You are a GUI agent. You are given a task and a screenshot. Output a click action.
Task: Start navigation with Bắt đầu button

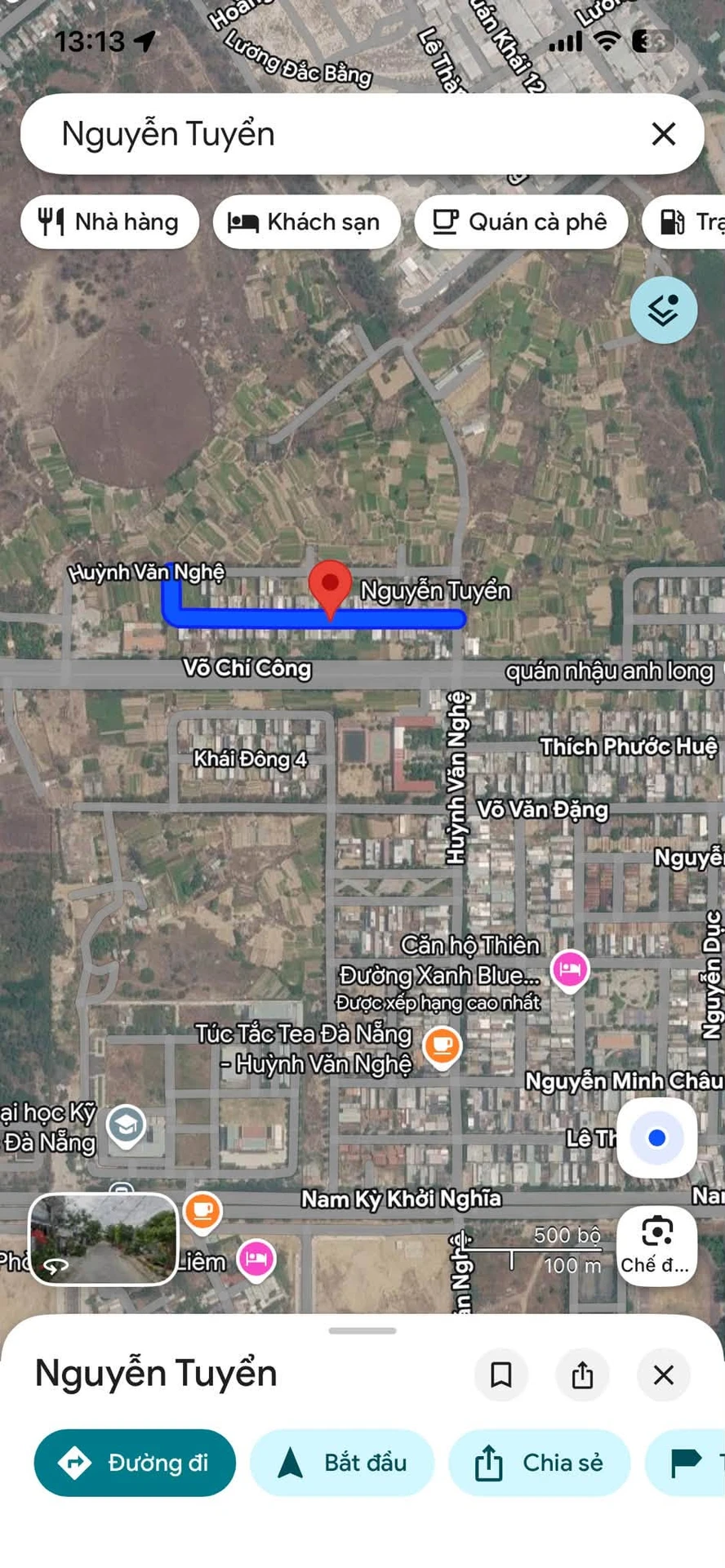342,1463
